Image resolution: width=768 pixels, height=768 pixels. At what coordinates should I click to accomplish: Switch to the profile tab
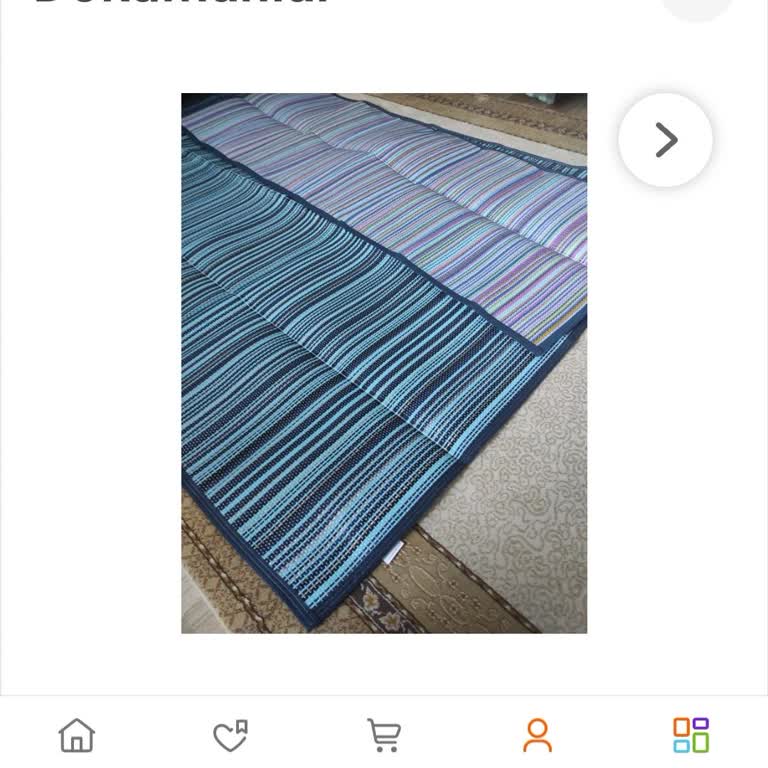pyautogui.click(x=537, y=735)
